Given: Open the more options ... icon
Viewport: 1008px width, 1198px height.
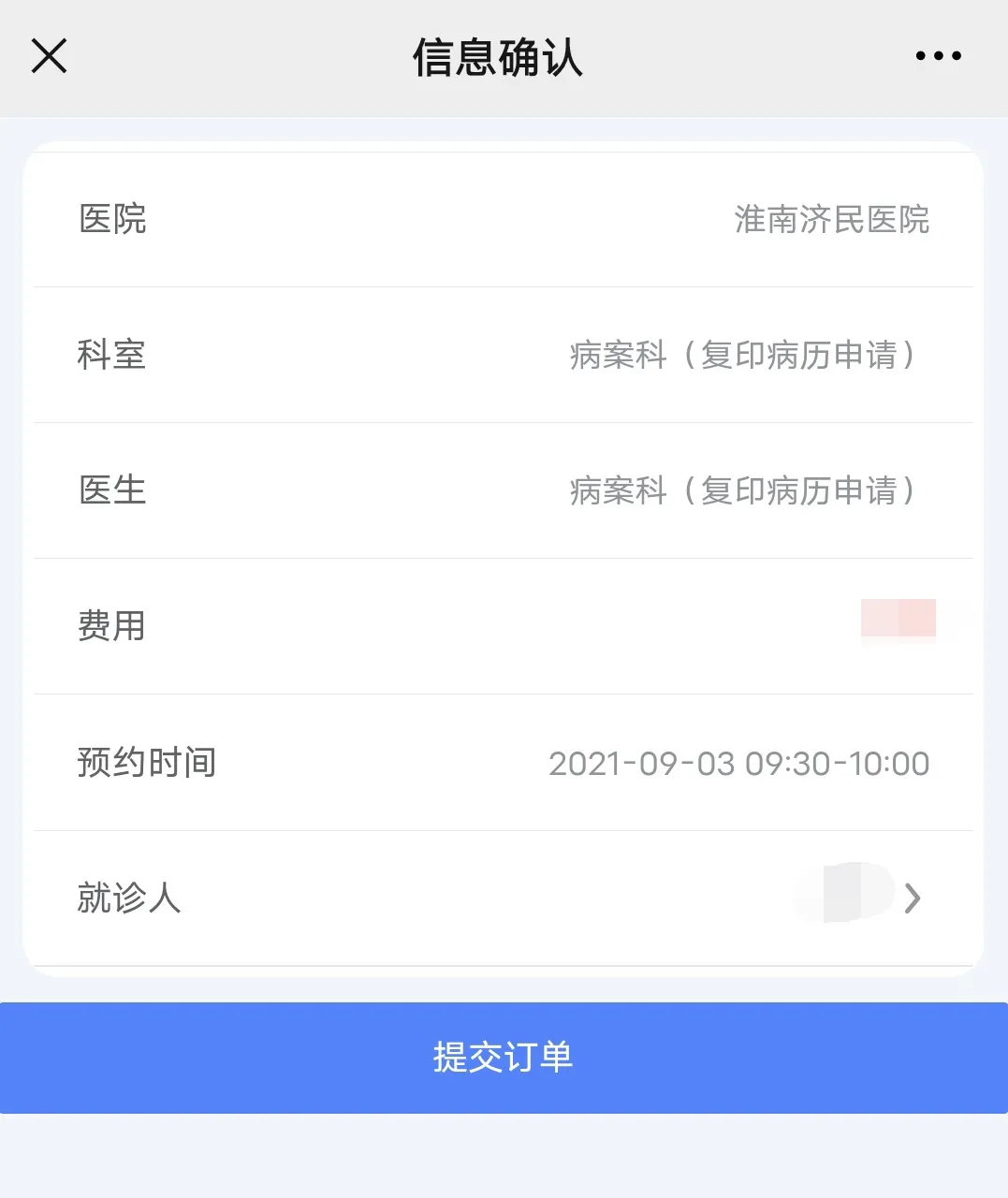Looking at the screenshot, I should pos(938,55).
